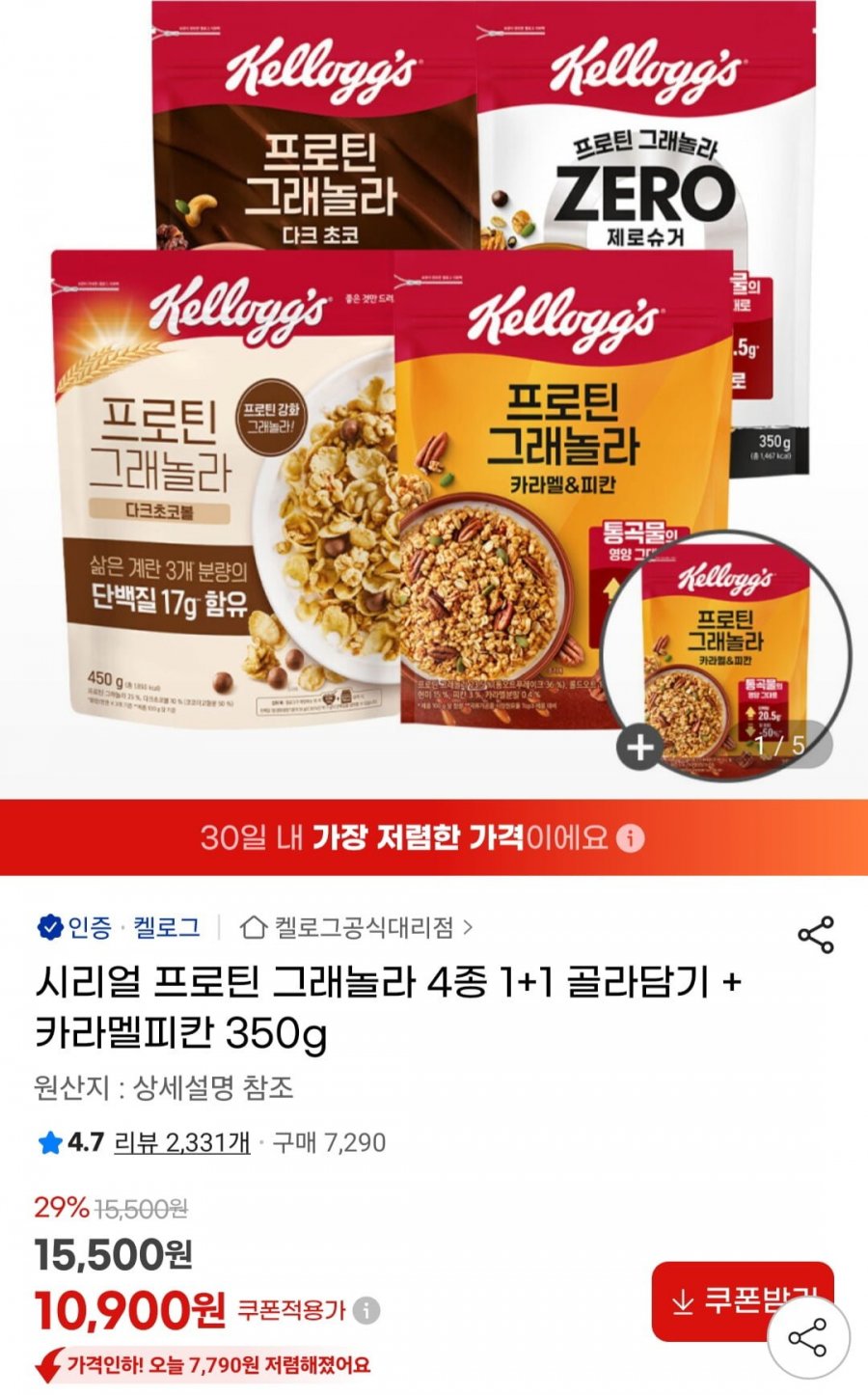The image size is (868, 1395).
Task: Open the main Kellogg's product image gallery
Action: click(386, 386)
